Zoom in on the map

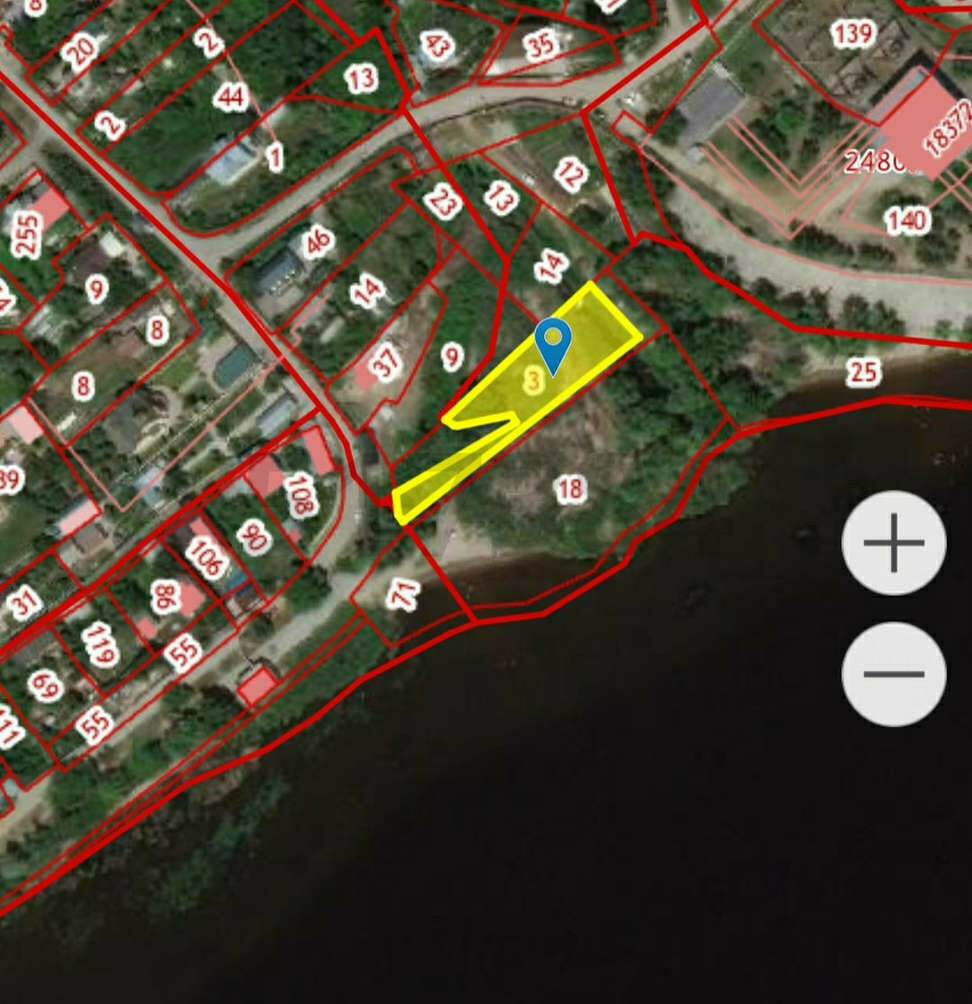(893, 543)
